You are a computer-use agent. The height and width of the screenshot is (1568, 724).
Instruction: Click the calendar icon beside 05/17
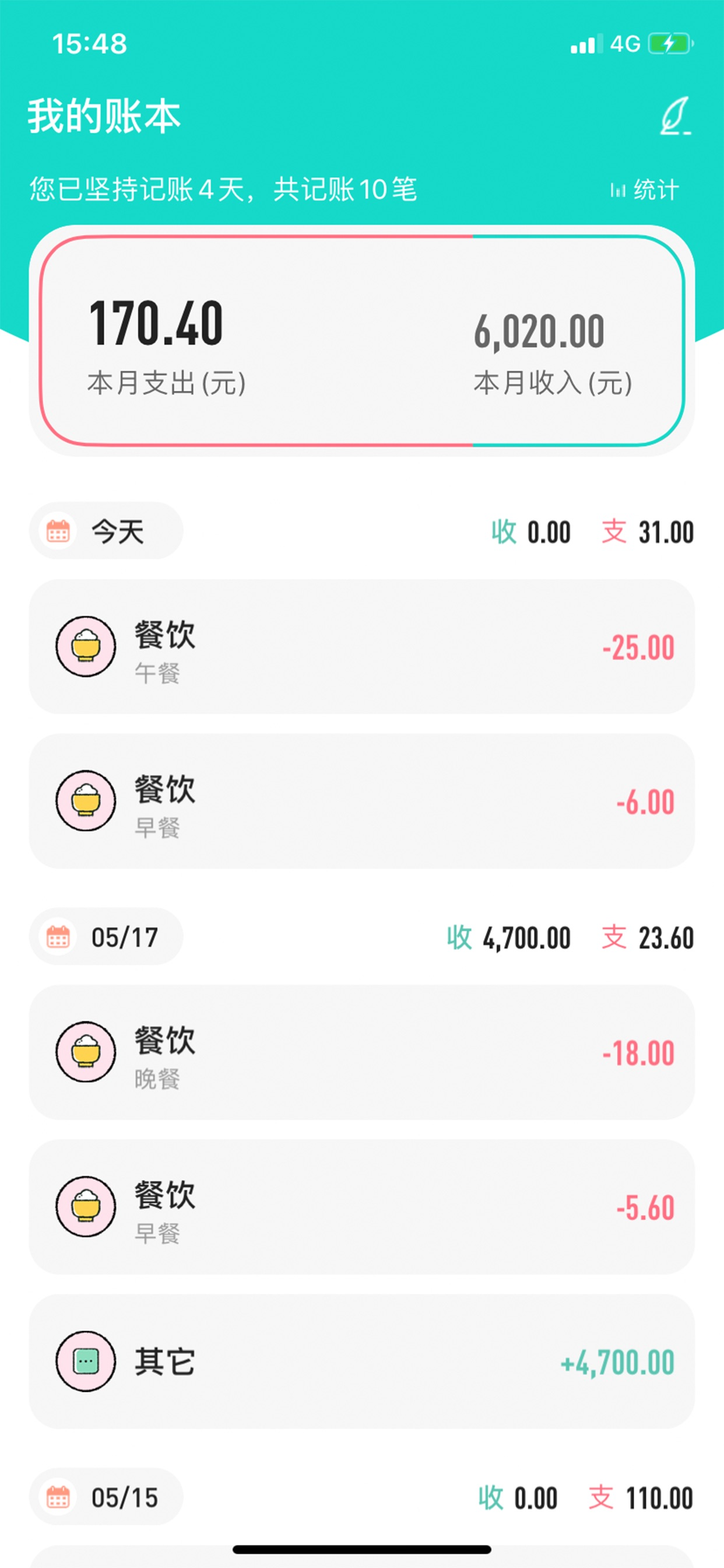pos(58,937)
